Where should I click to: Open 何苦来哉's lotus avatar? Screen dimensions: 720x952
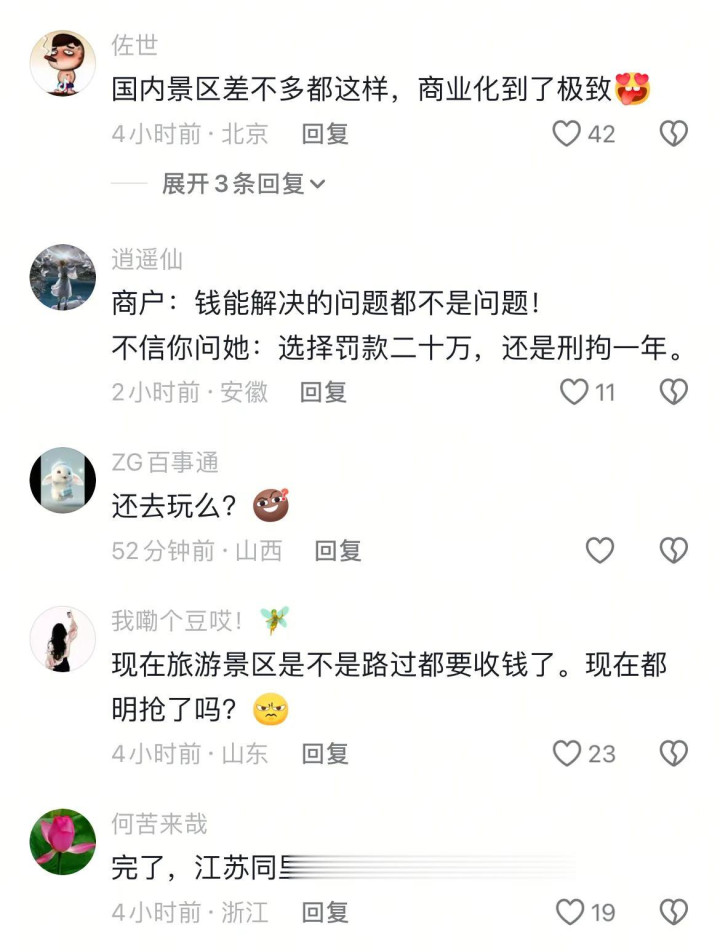pyautogui.click(x=63, y=841)
